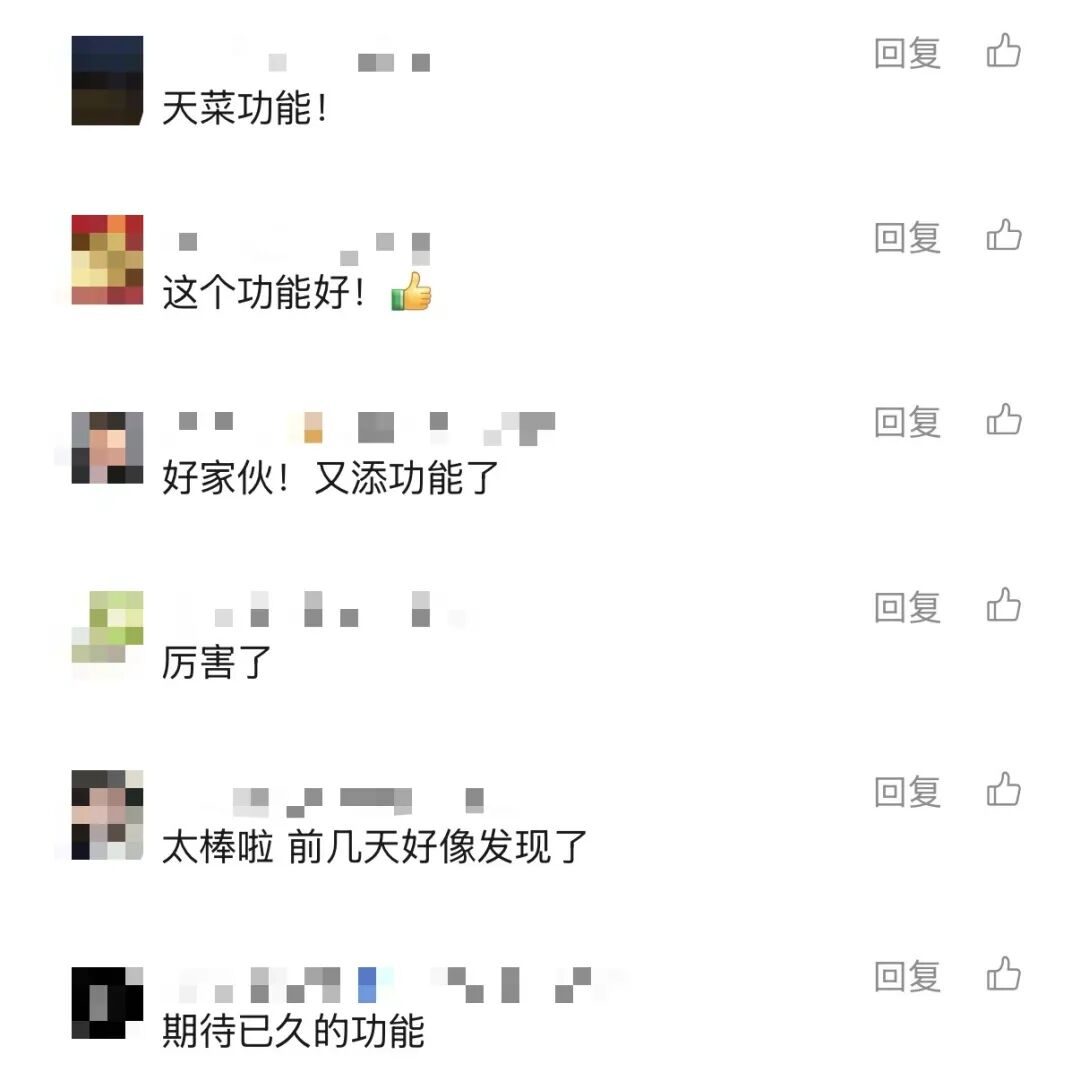
Task: Reply to the comment "太棒啦 前几天好像发现了"
Action: click(907, 793)
